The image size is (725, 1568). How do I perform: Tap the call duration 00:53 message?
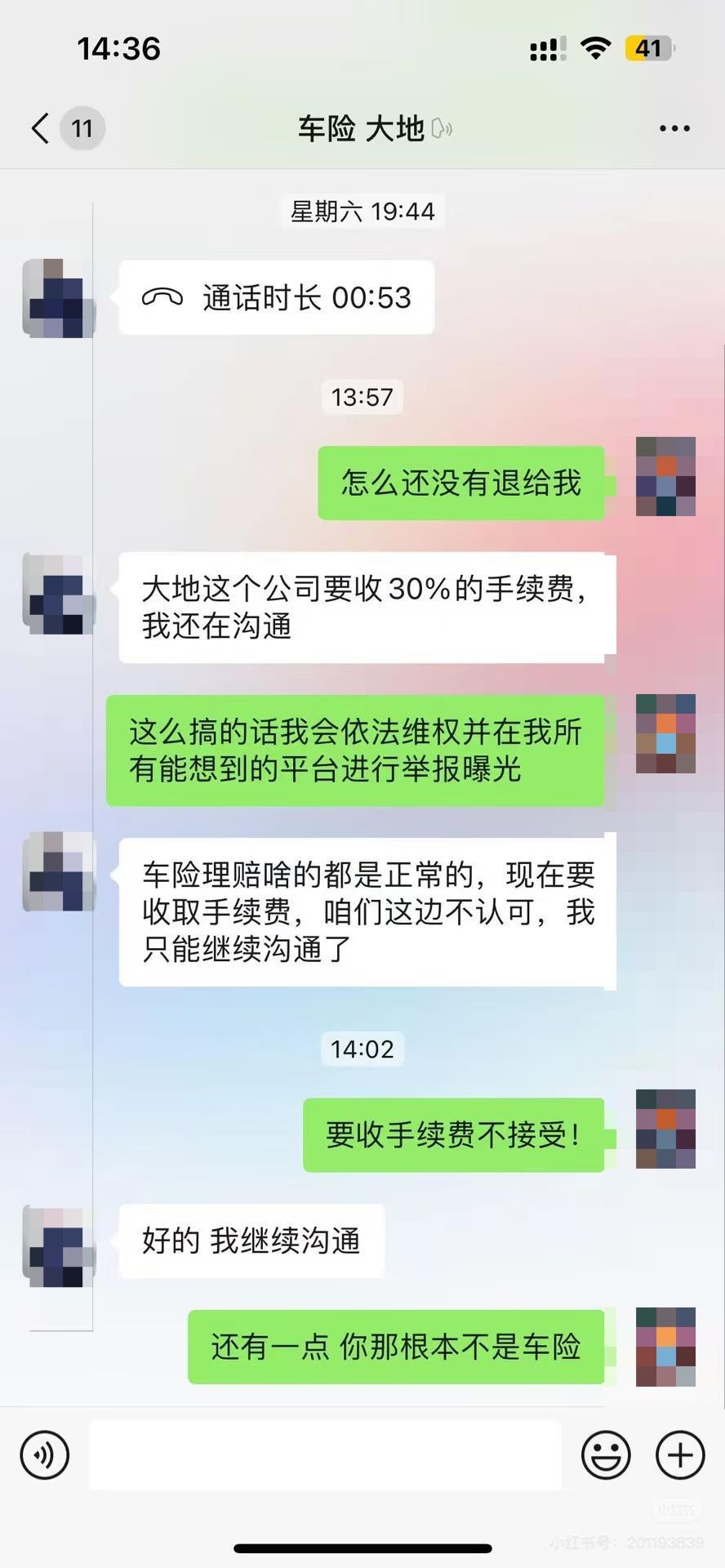point(276,297)
